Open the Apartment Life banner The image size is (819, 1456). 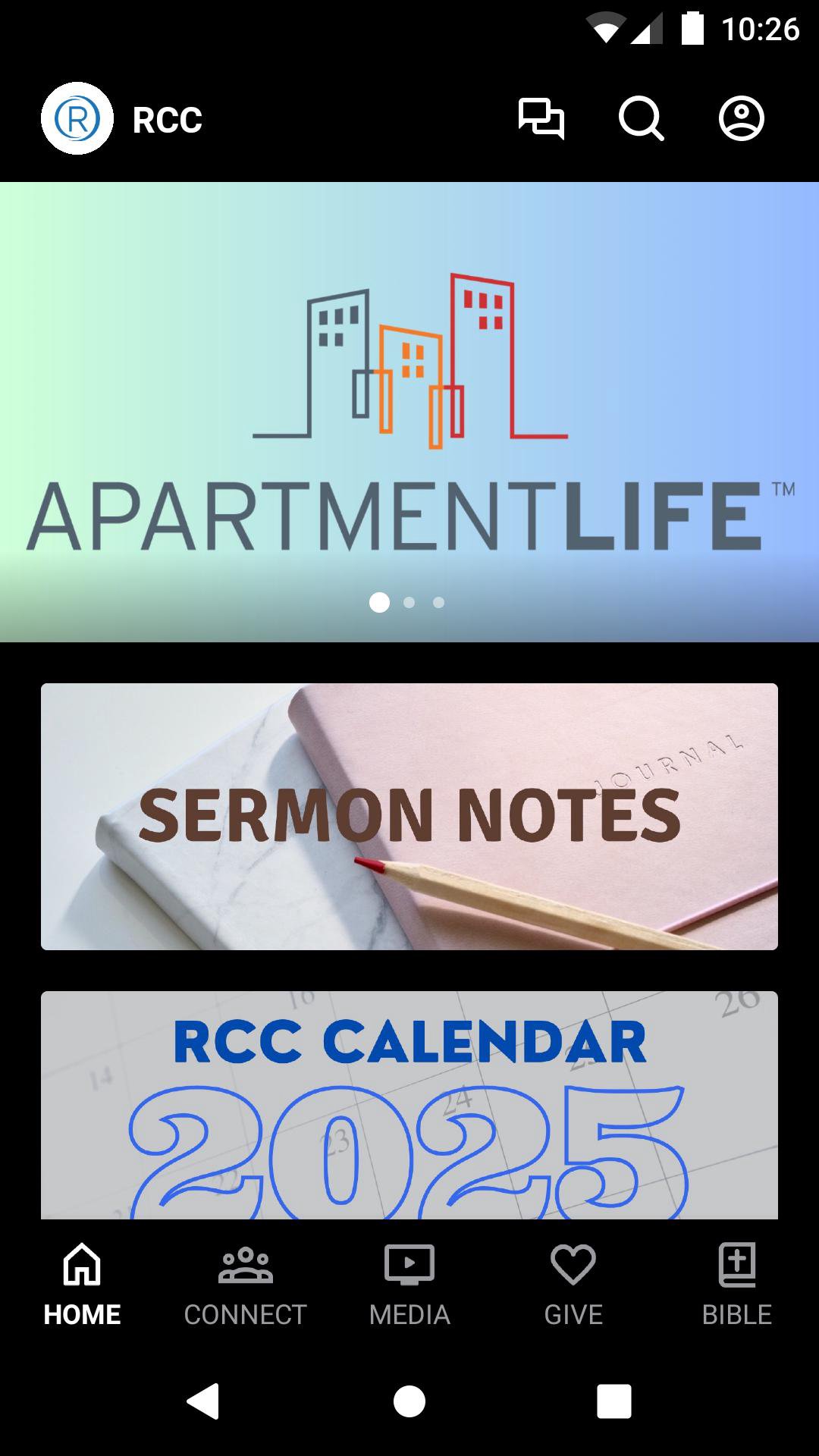click(x=409, y=412)
